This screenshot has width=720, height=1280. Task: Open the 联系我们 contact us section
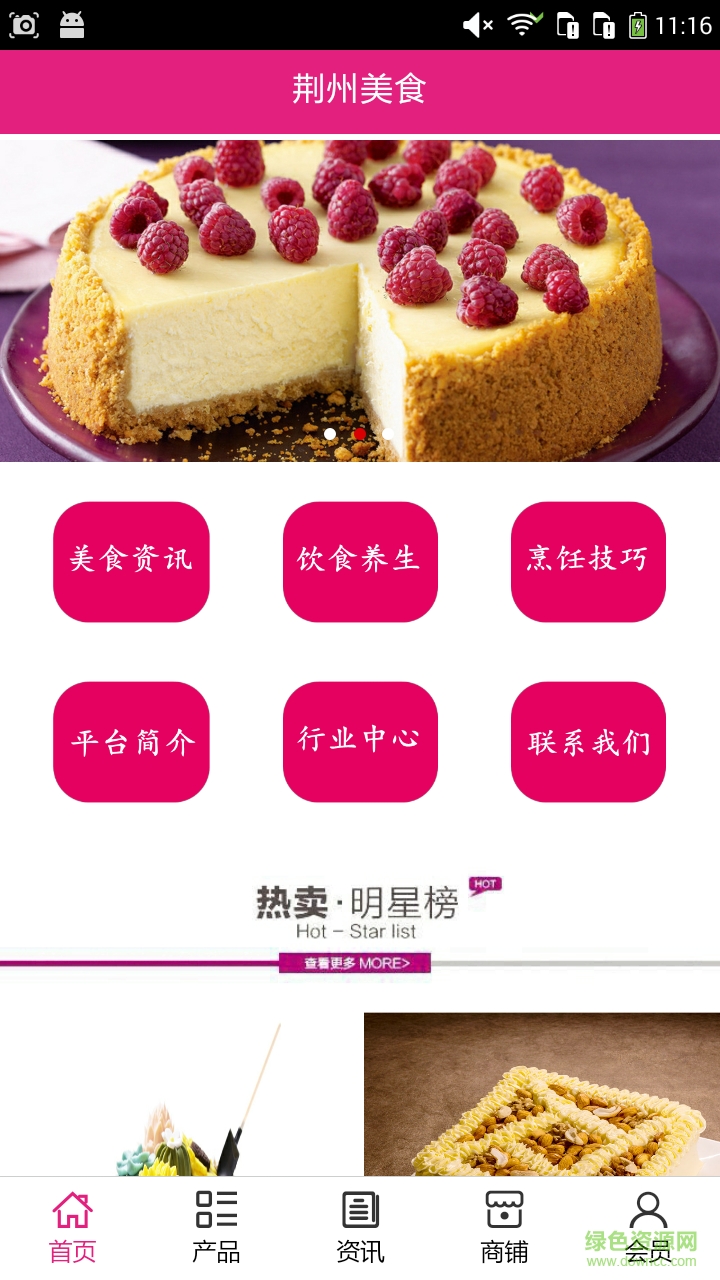coord(588,742)
